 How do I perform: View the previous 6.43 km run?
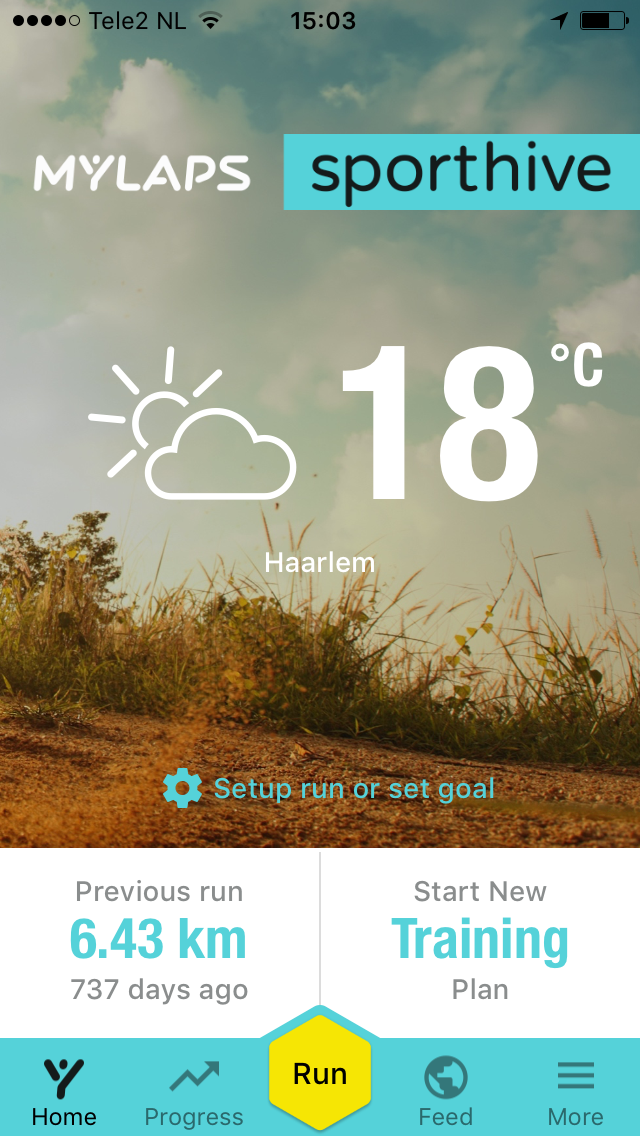(x=160, y=941)
